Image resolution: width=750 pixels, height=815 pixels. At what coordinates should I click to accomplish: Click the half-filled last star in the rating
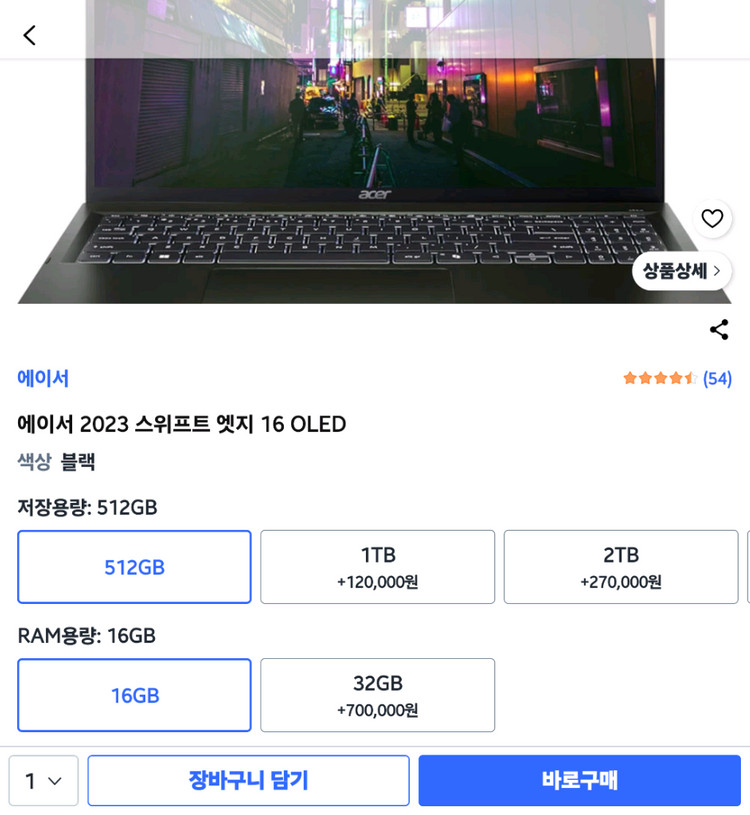[689, 378]
